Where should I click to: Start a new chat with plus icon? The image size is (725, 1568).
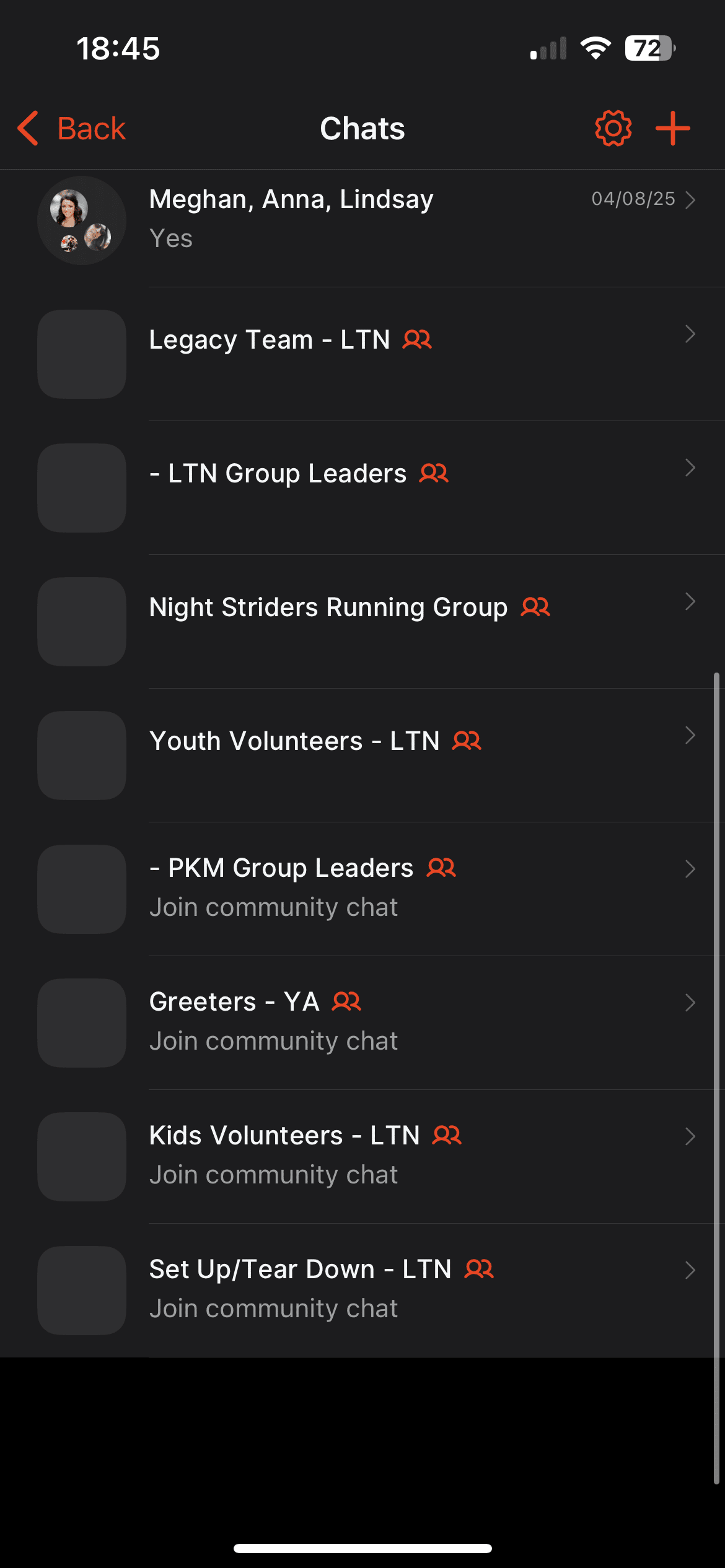point(673,129)
